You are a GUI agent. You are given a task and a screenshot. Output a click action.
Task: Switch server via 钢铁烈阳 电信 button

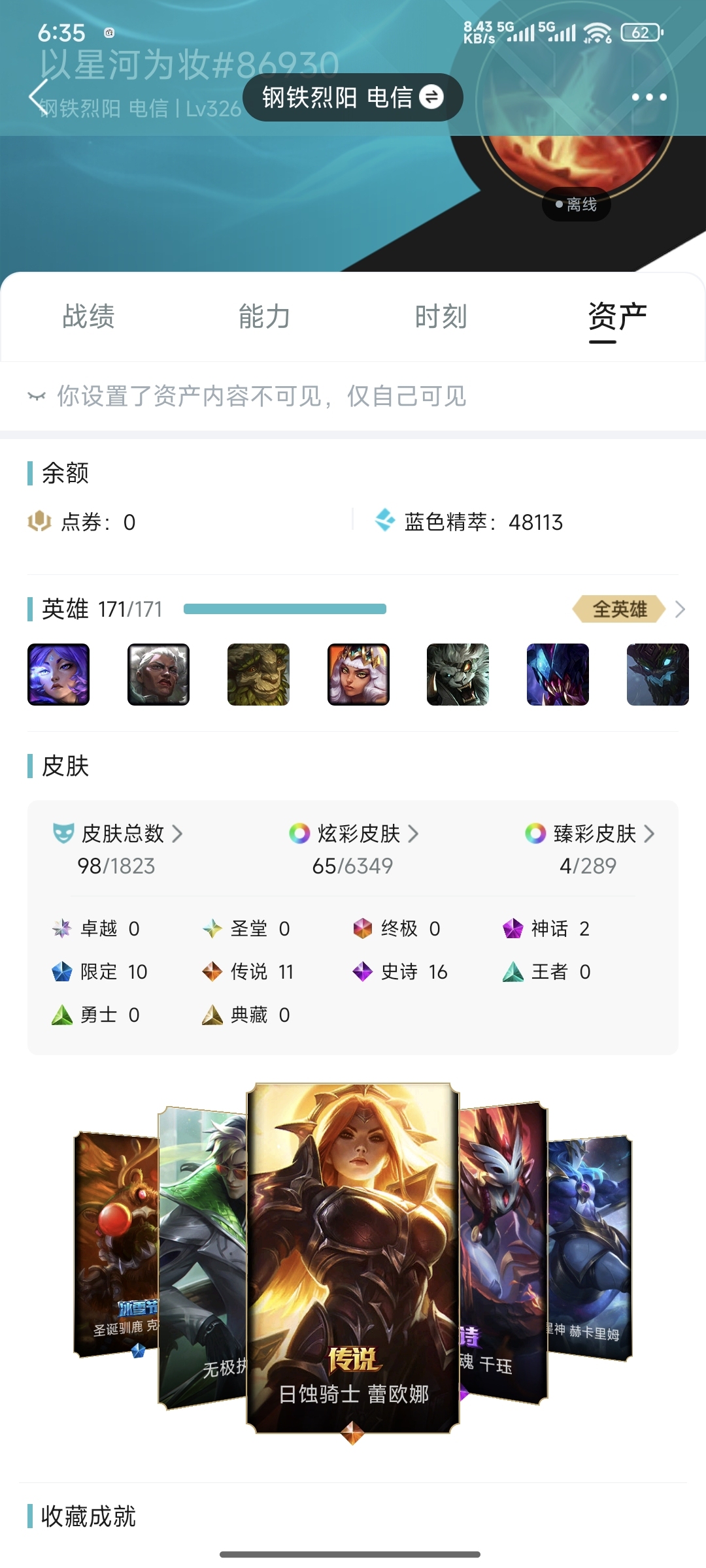(353, 97)
